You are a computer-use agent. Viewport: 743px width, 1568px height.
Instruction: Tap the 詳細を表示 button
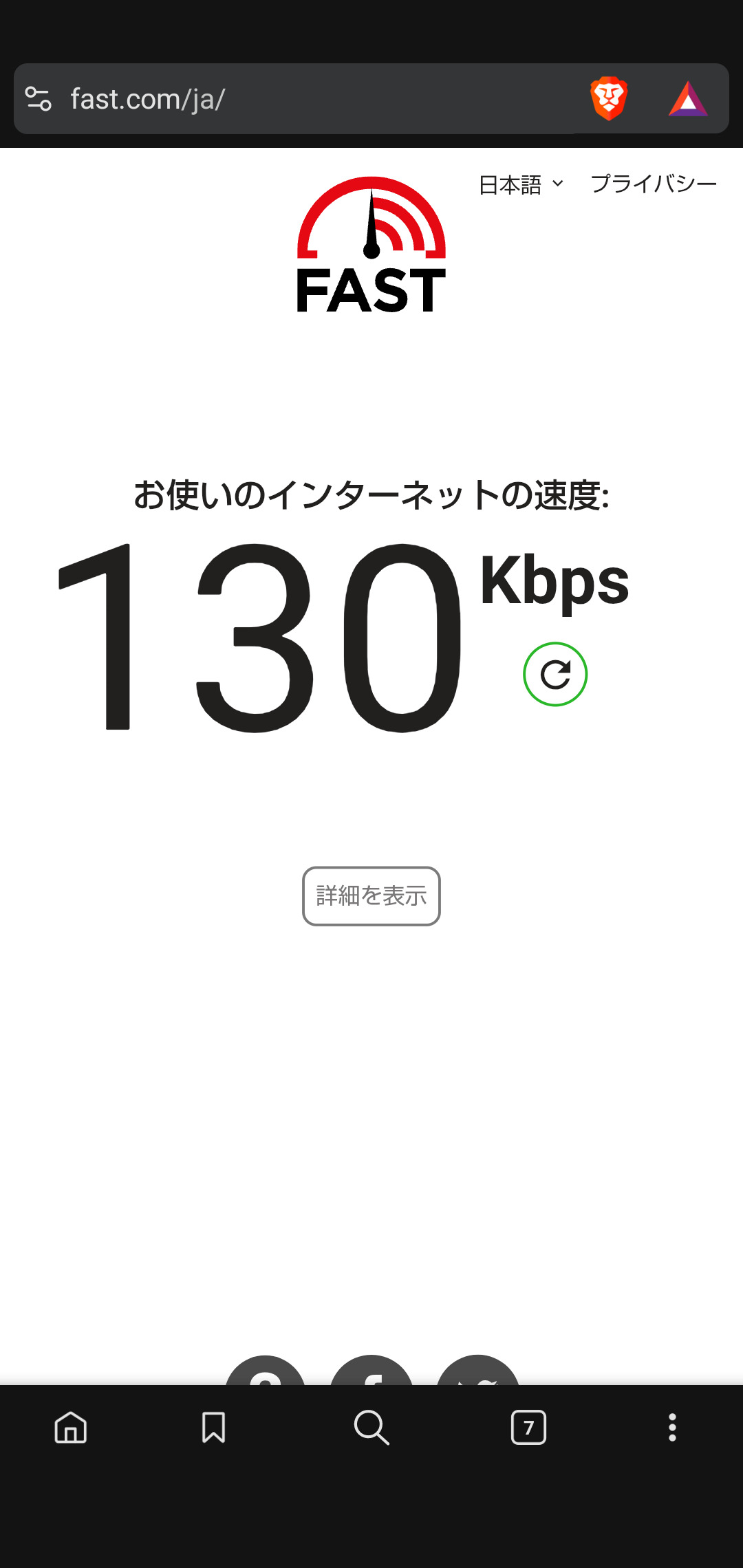371,896
